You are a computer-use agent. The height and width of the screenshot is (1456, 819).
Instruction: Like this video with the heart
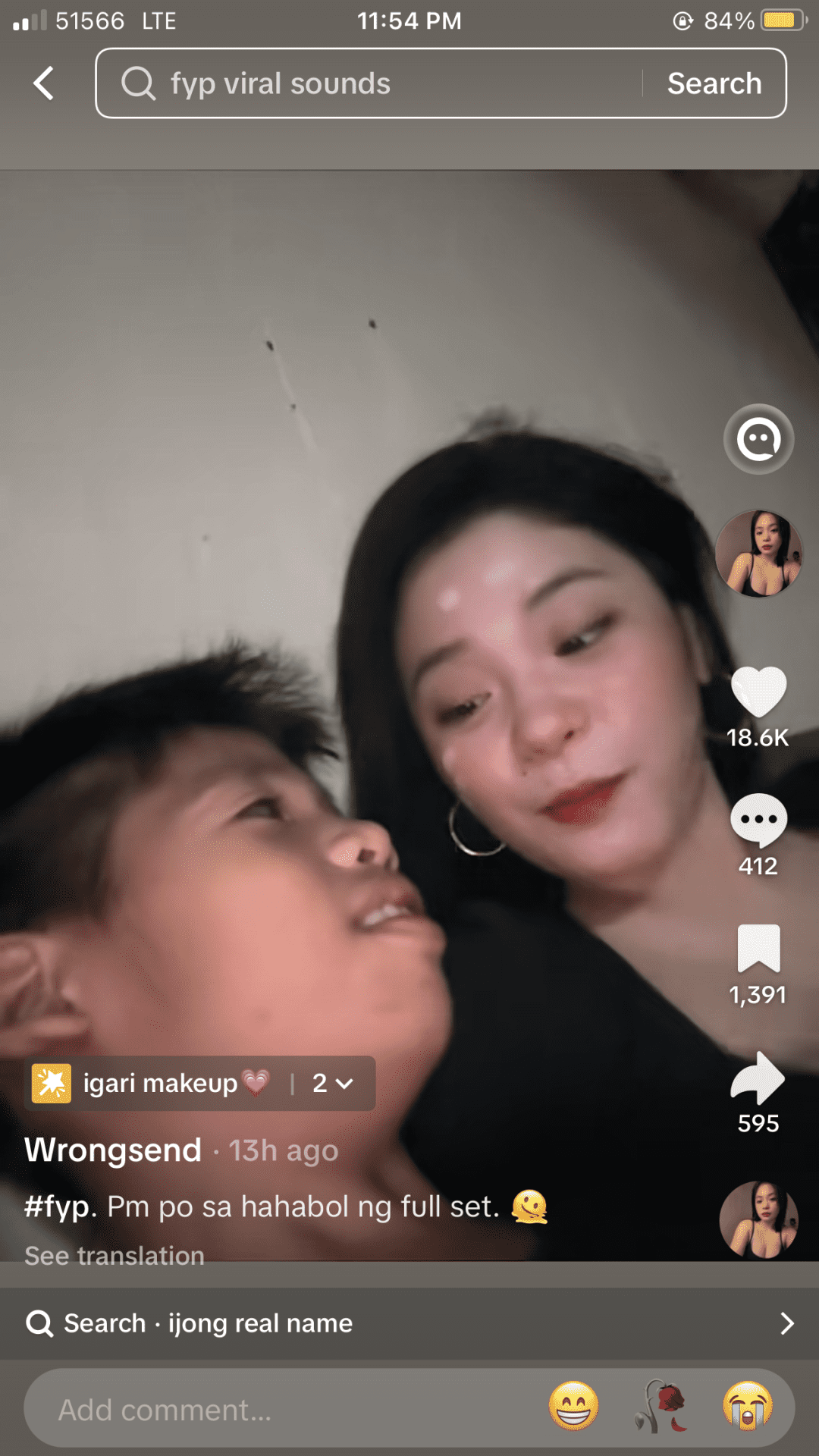[x=758, y=692]
